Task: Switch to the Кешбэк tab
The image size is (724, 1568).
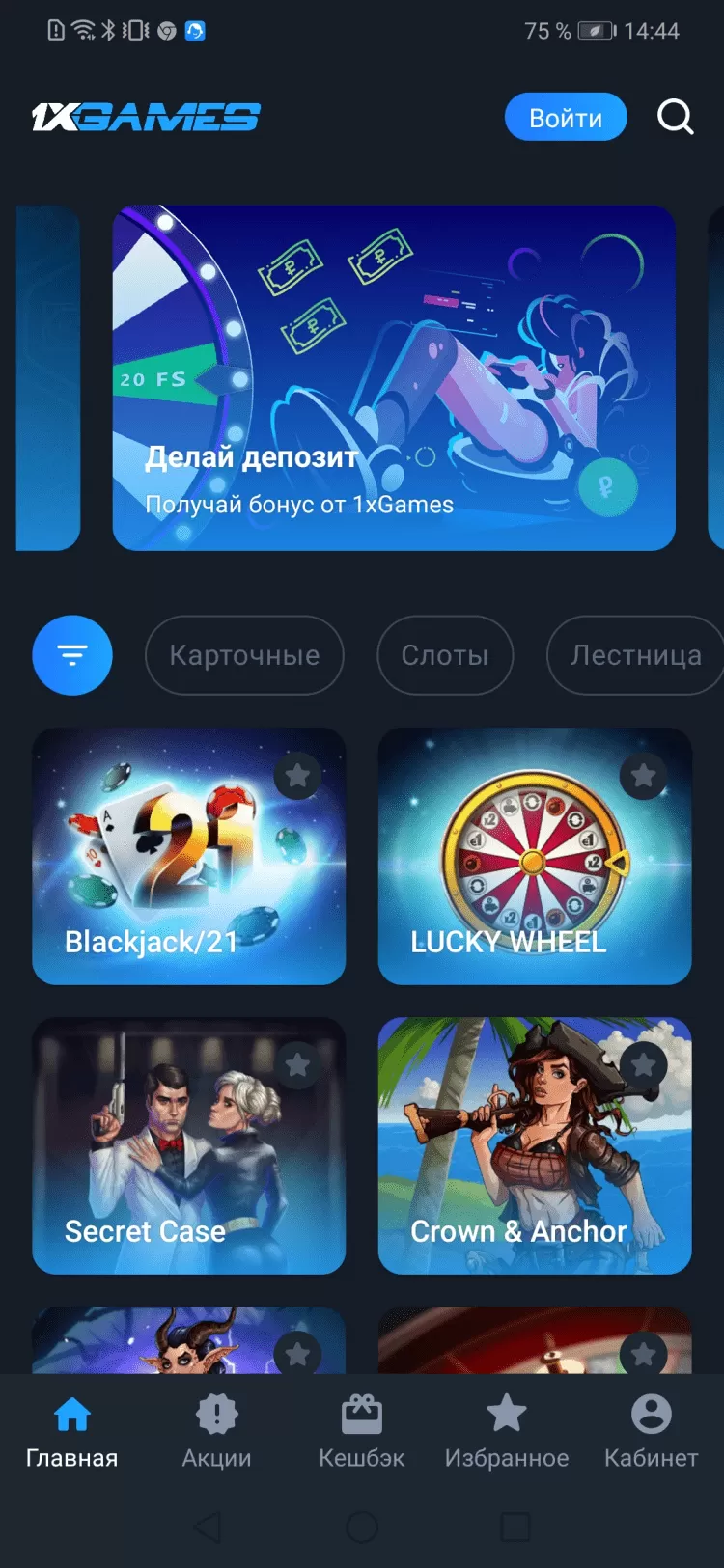Action: point(362,1431)
